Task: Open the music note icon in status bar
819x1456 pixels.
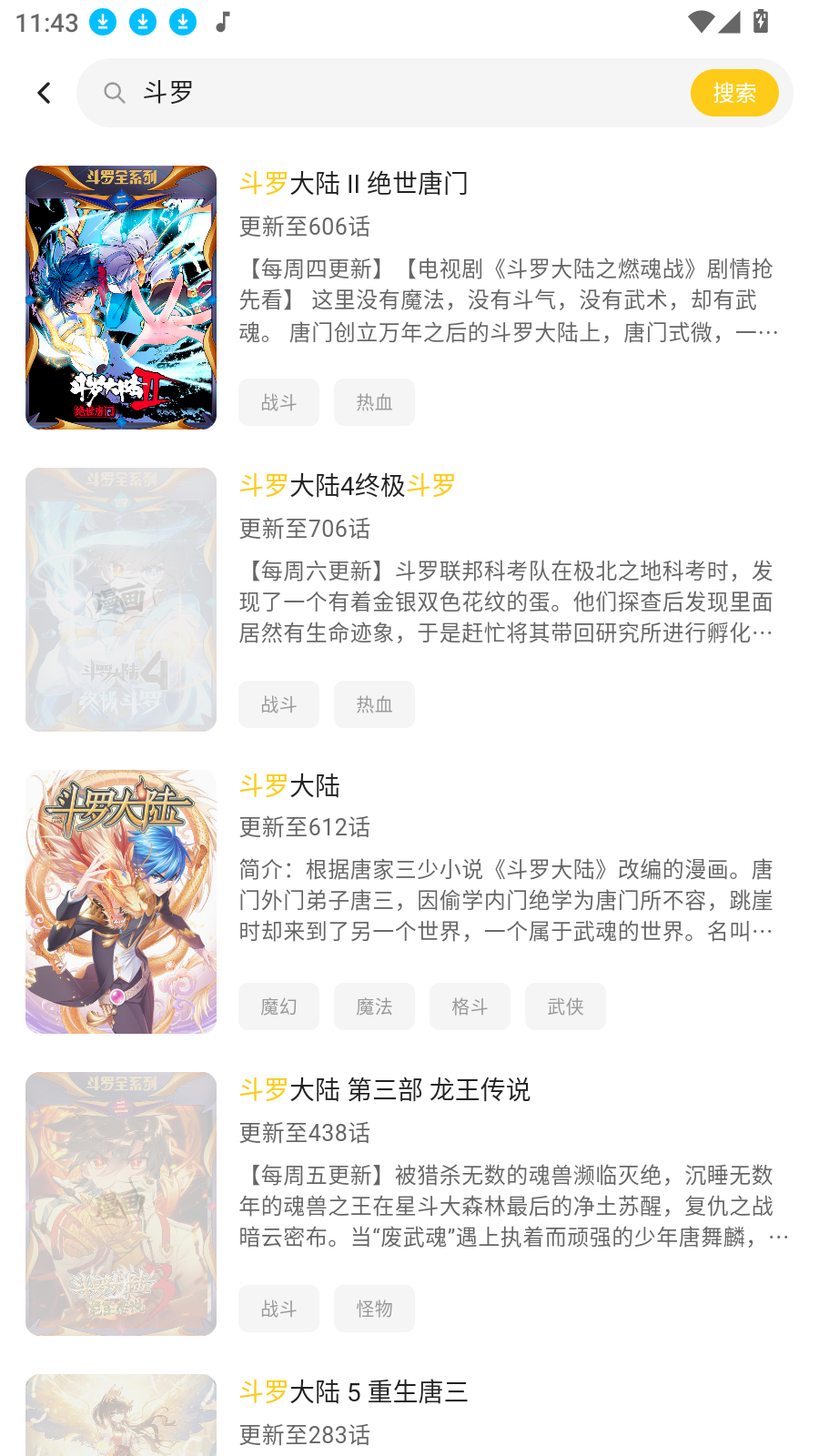Action: [224, 20]
